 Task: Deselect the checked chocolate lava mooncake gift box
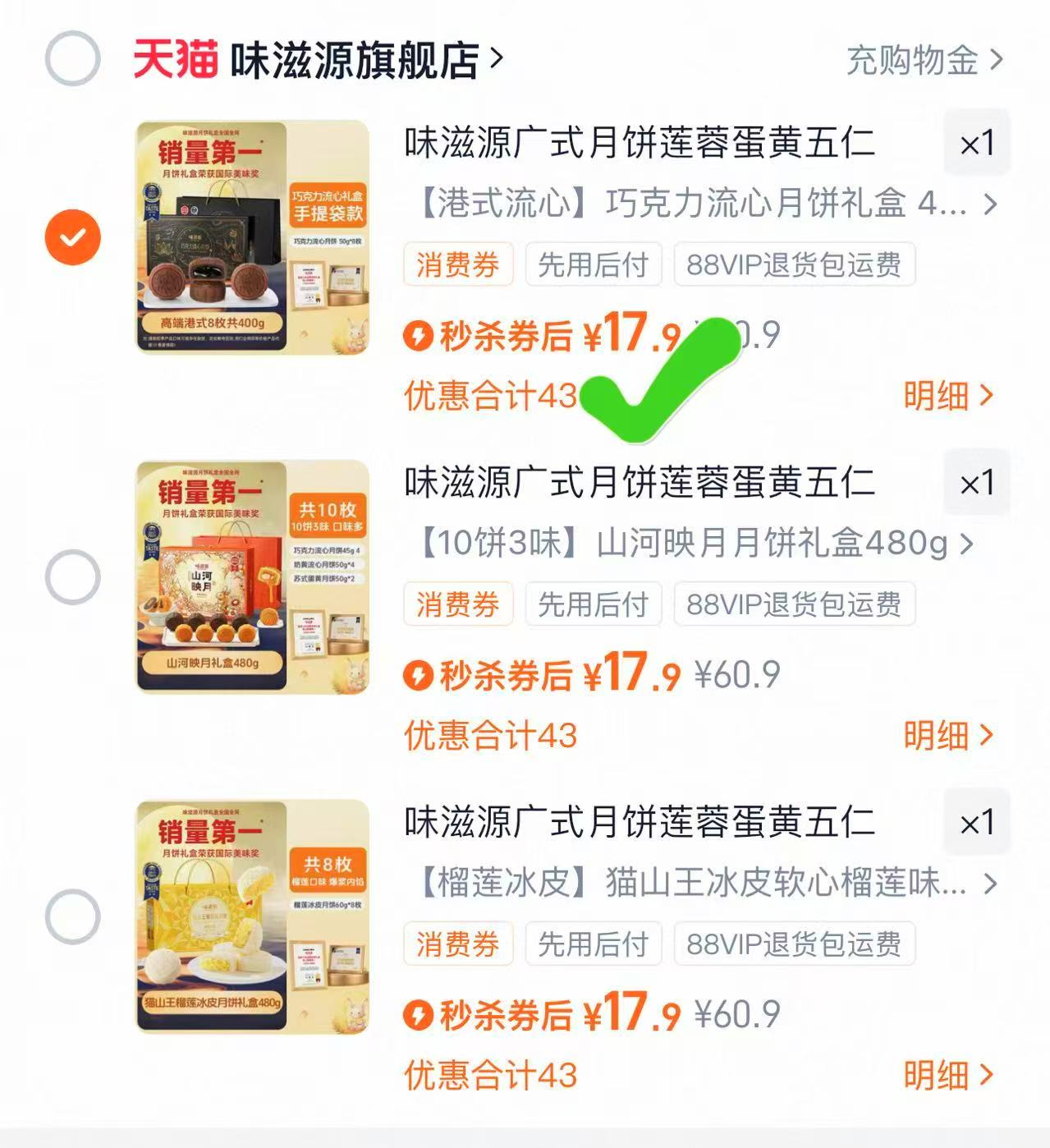tap(72, 238)
